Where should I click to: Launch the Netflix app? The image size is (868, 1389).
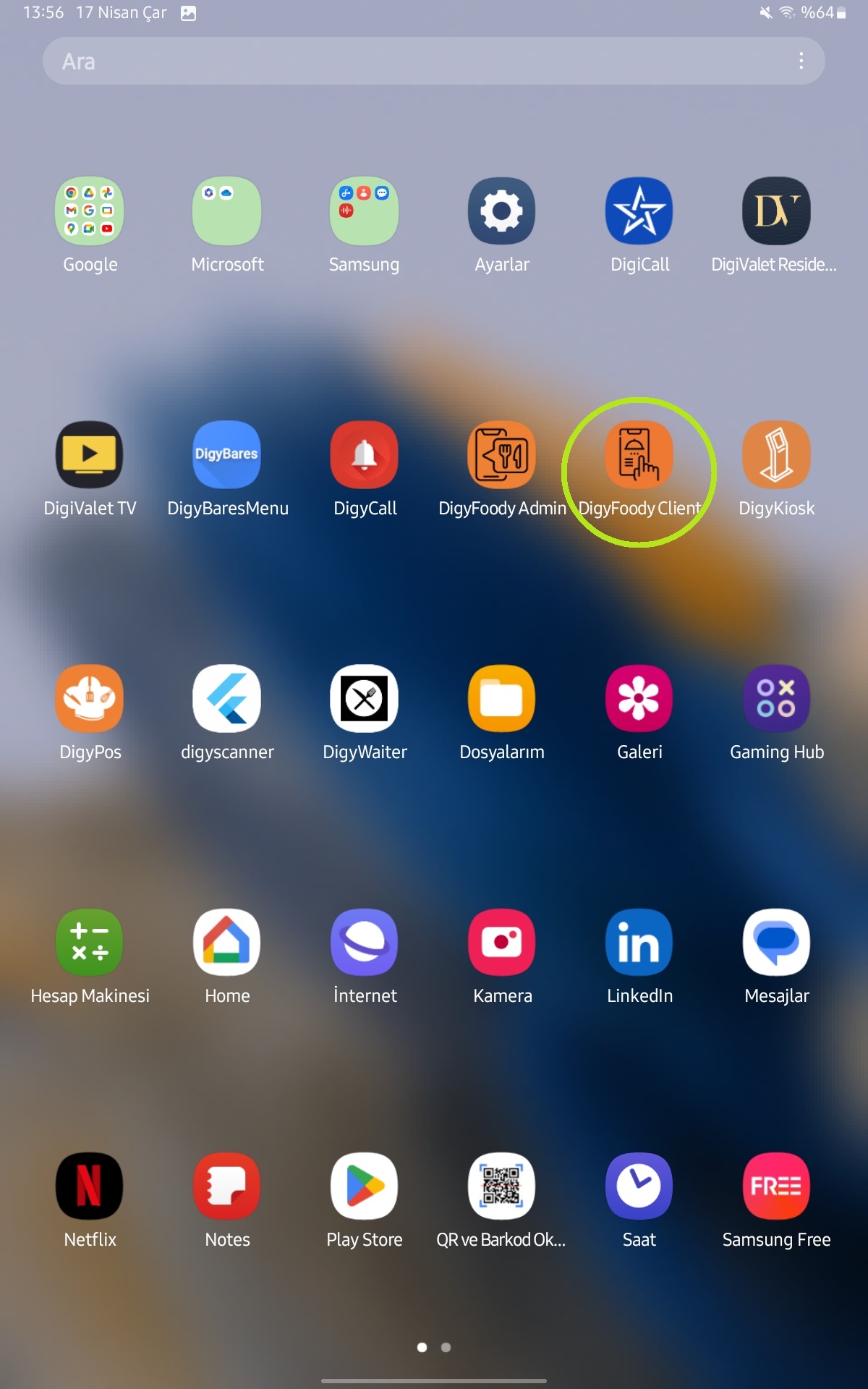(90, 1186)
